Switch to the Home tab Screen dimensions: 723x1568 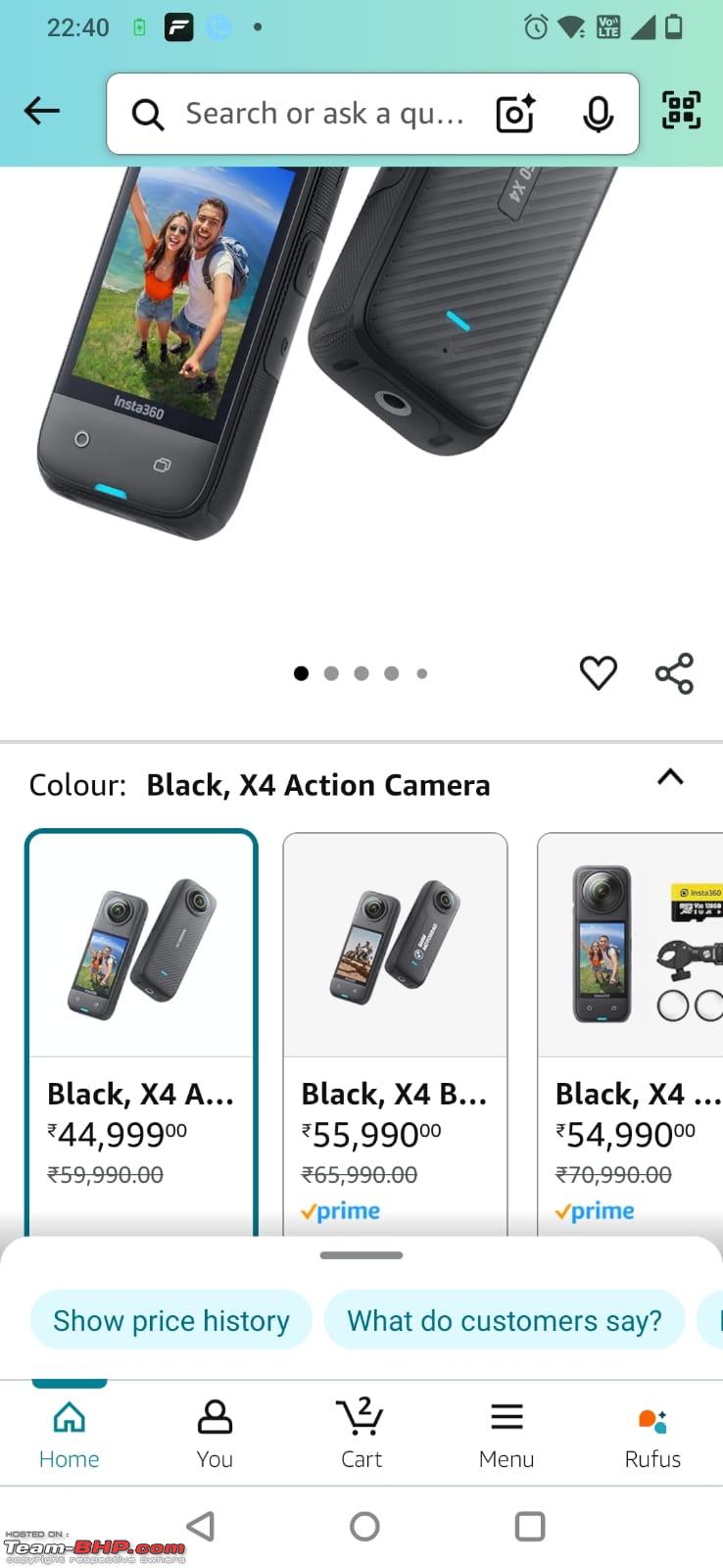(70, 1434)
